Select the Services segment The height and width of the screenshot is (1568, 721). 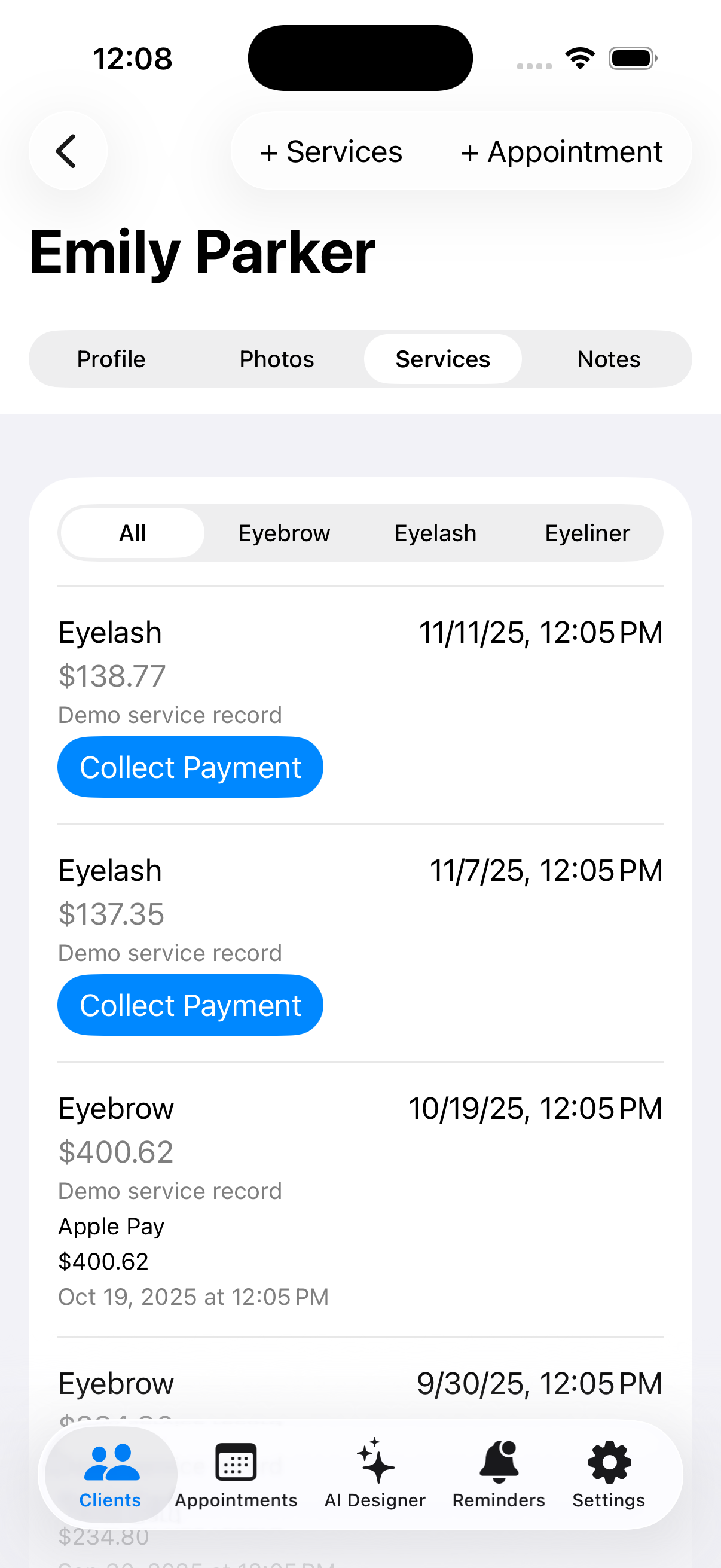click(x=442, y=359)
